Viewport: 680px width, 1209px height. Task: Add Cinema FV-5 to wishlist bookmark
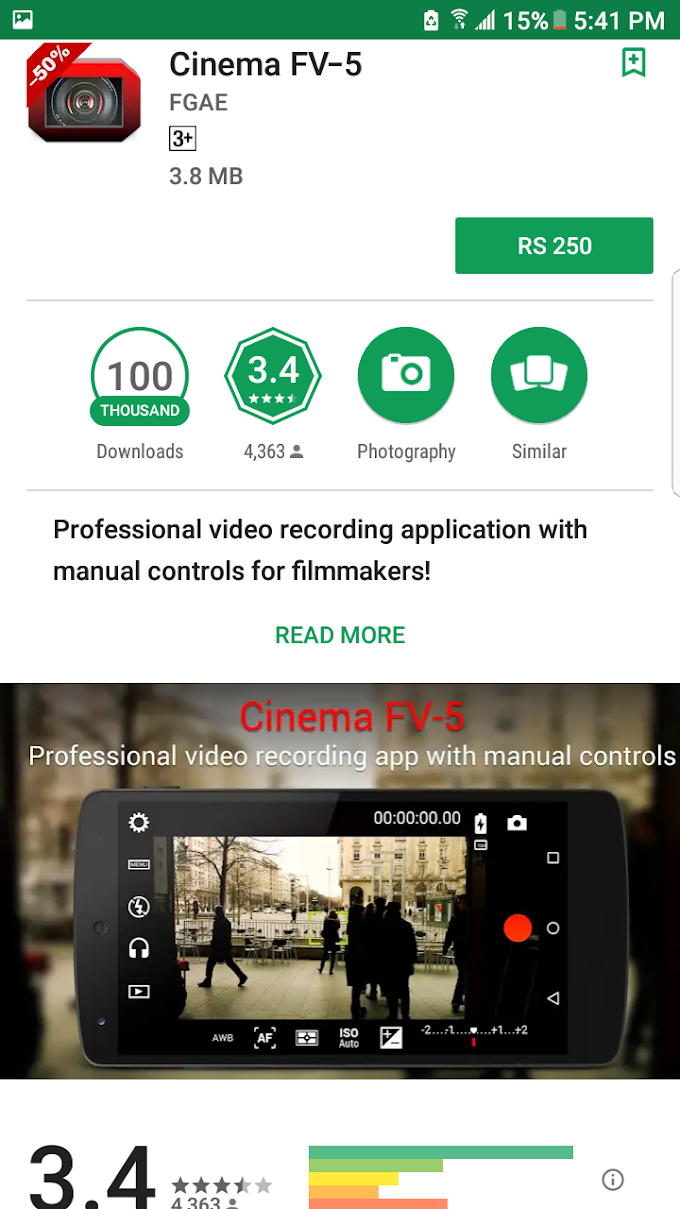click(x=633, y=62)
